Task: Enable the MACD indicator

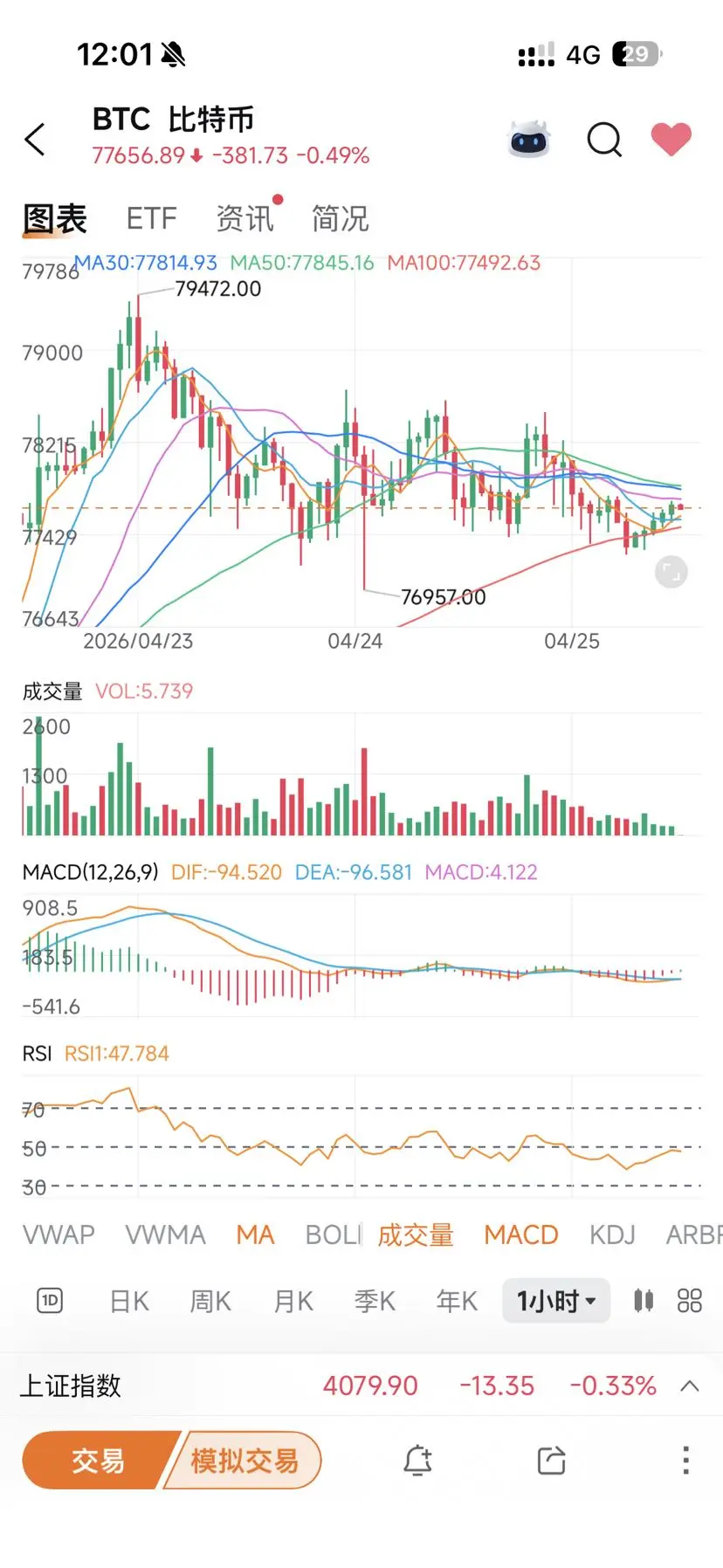Action: point(520,1234)
